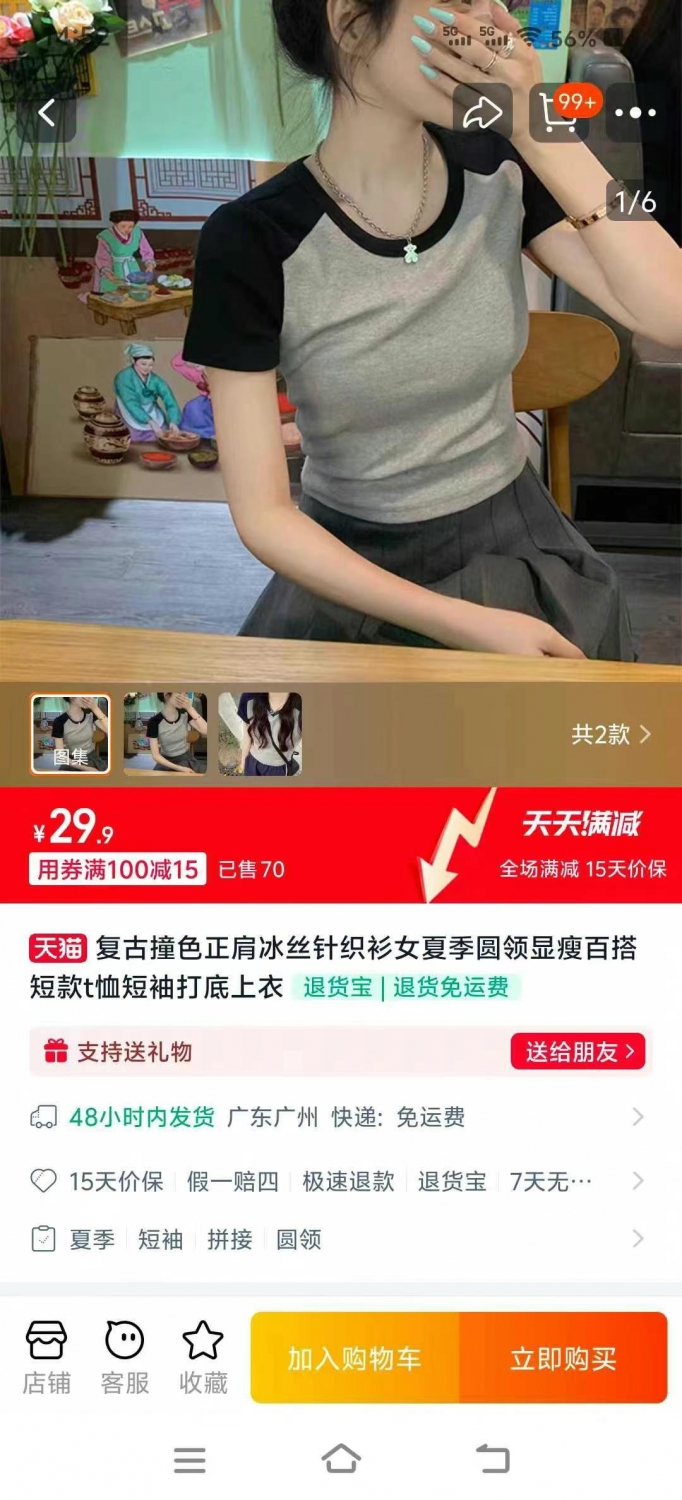Screen dimensions: 682x1500
Task: Select the 图集 thumbnail
Action: [x=71, y=734]
